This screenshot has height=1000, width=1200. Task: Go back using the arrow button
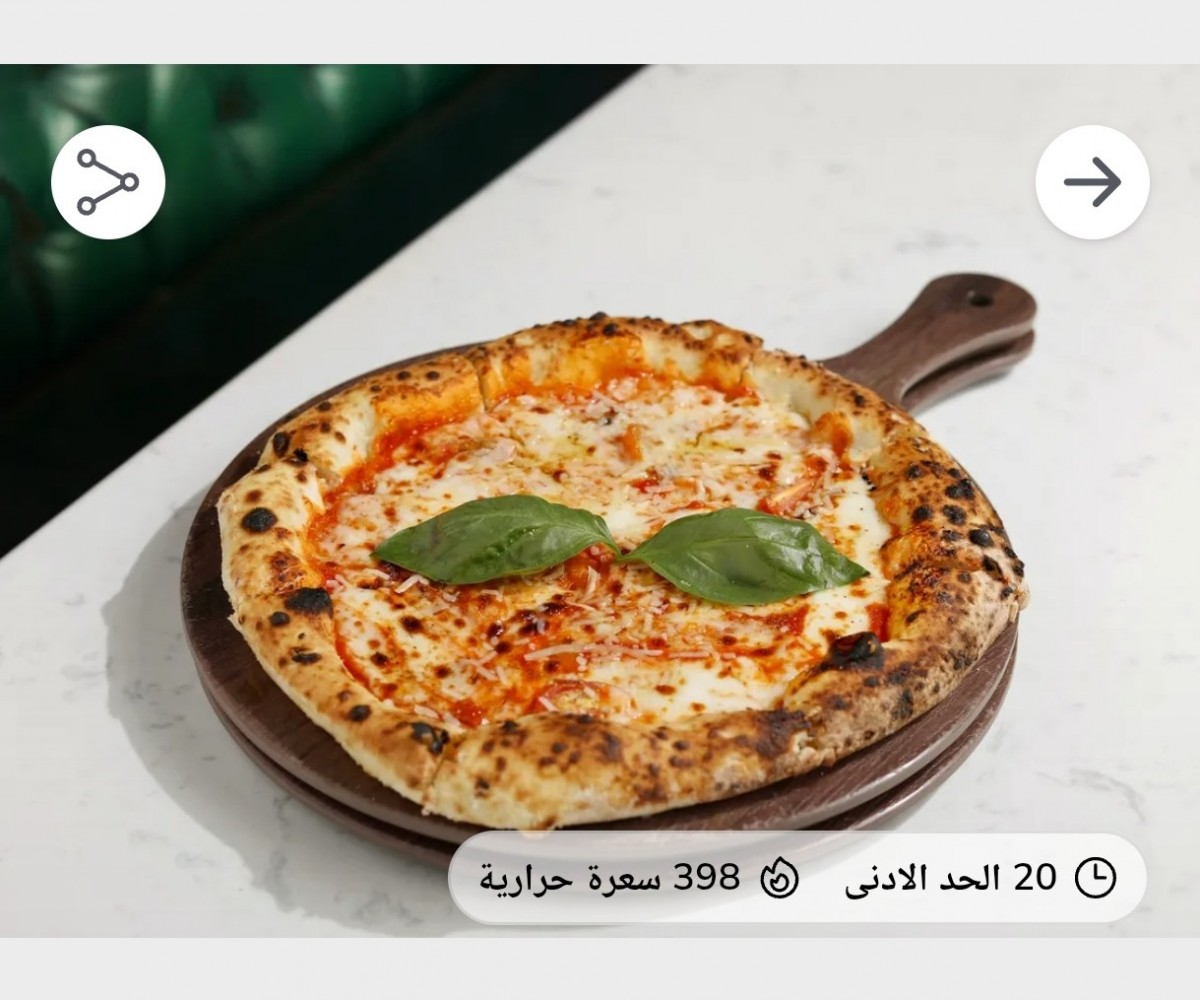[1092, 182]
